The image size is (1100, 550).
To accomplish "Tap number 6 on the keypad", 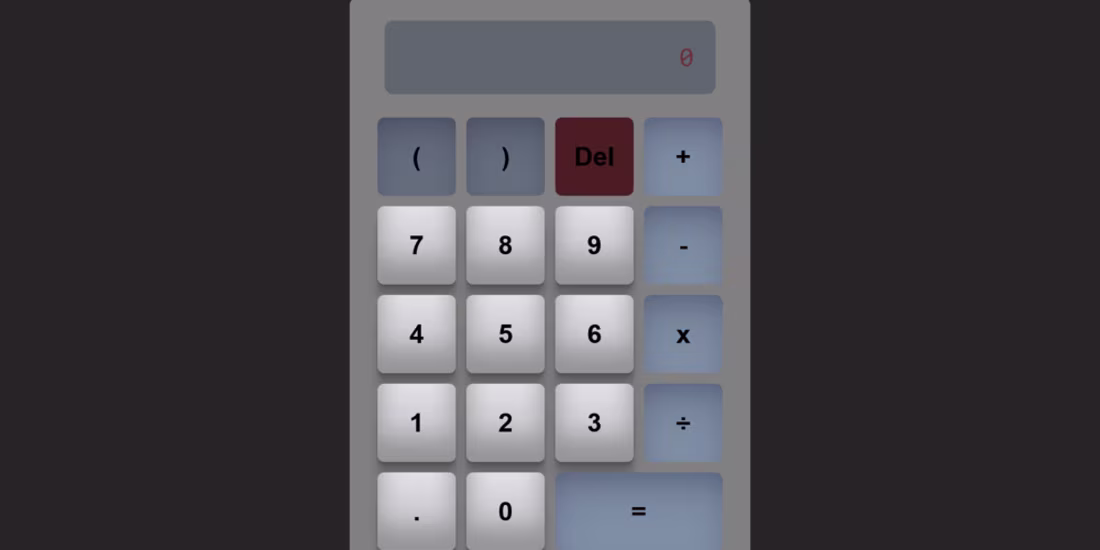I will [594, 334].
